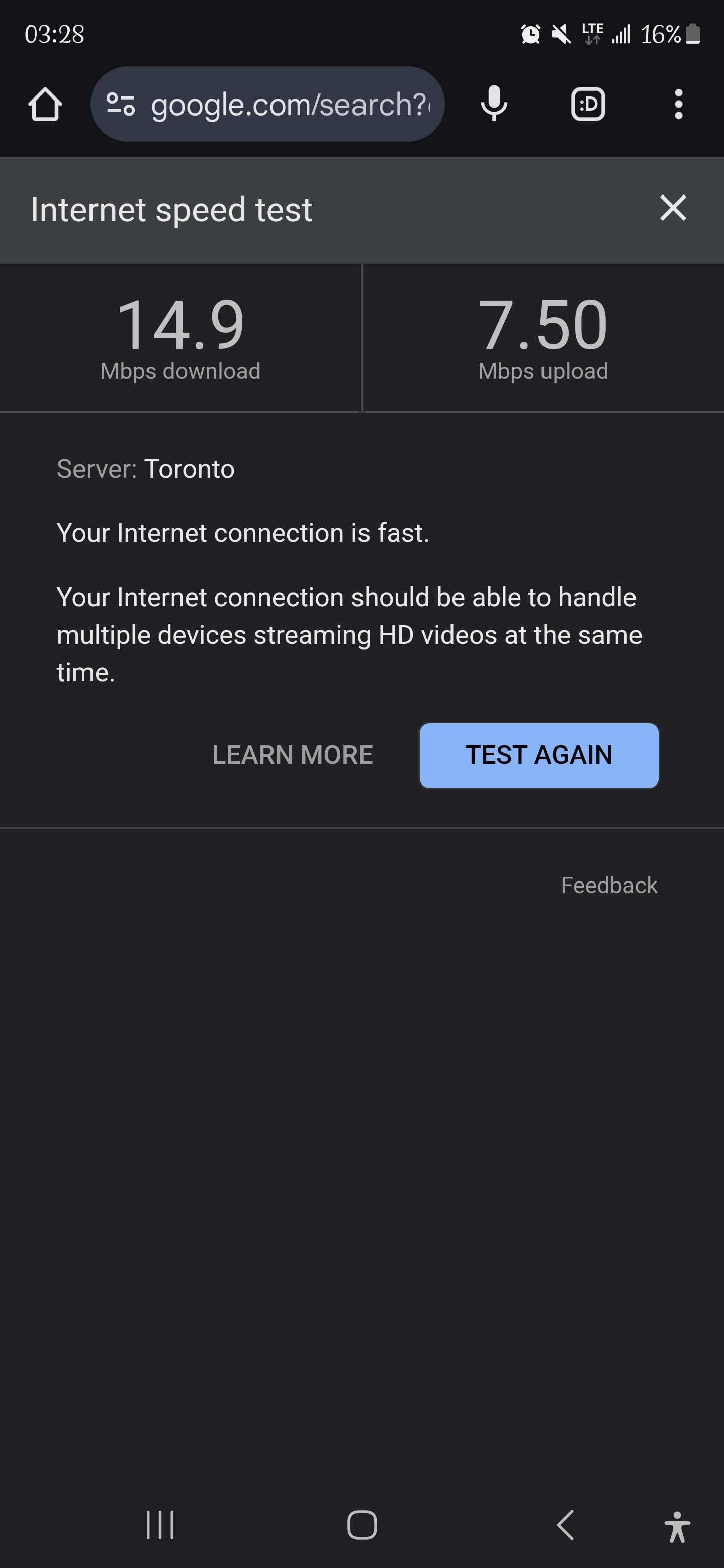Open the recent apps view

pos(160,1525)
